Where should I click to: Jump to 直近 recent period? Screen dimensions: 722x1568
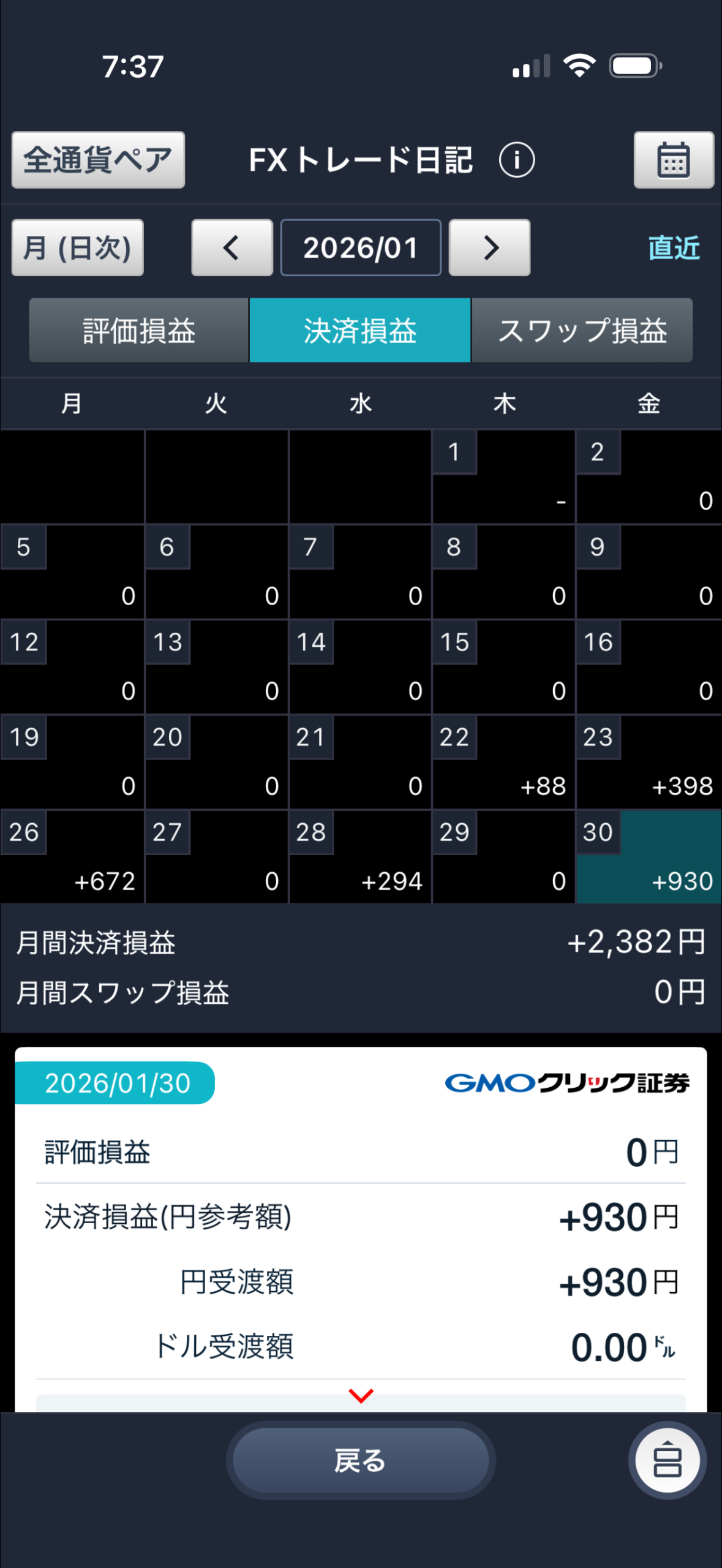pos(674,247)
